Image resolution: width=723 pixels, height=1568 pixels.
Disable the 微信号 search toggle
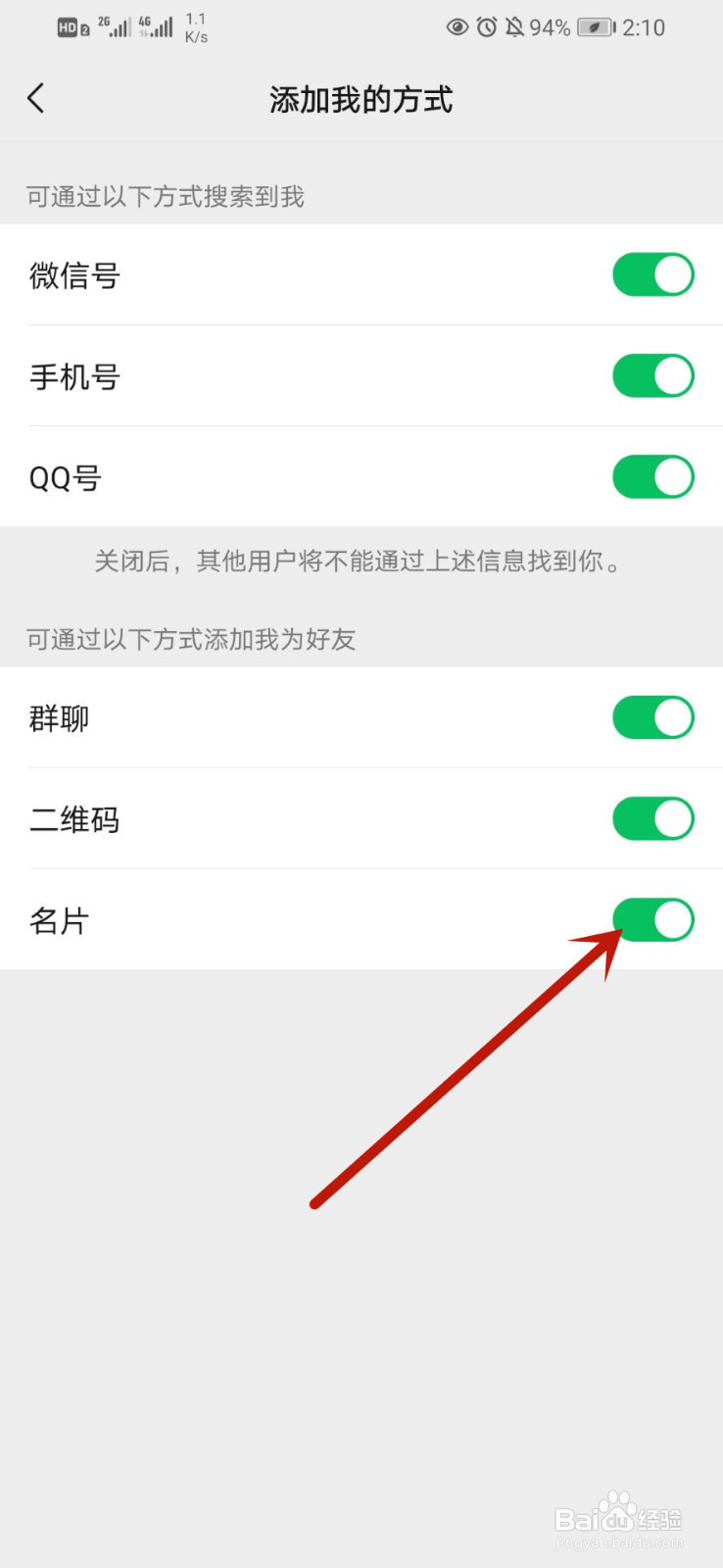652,274
